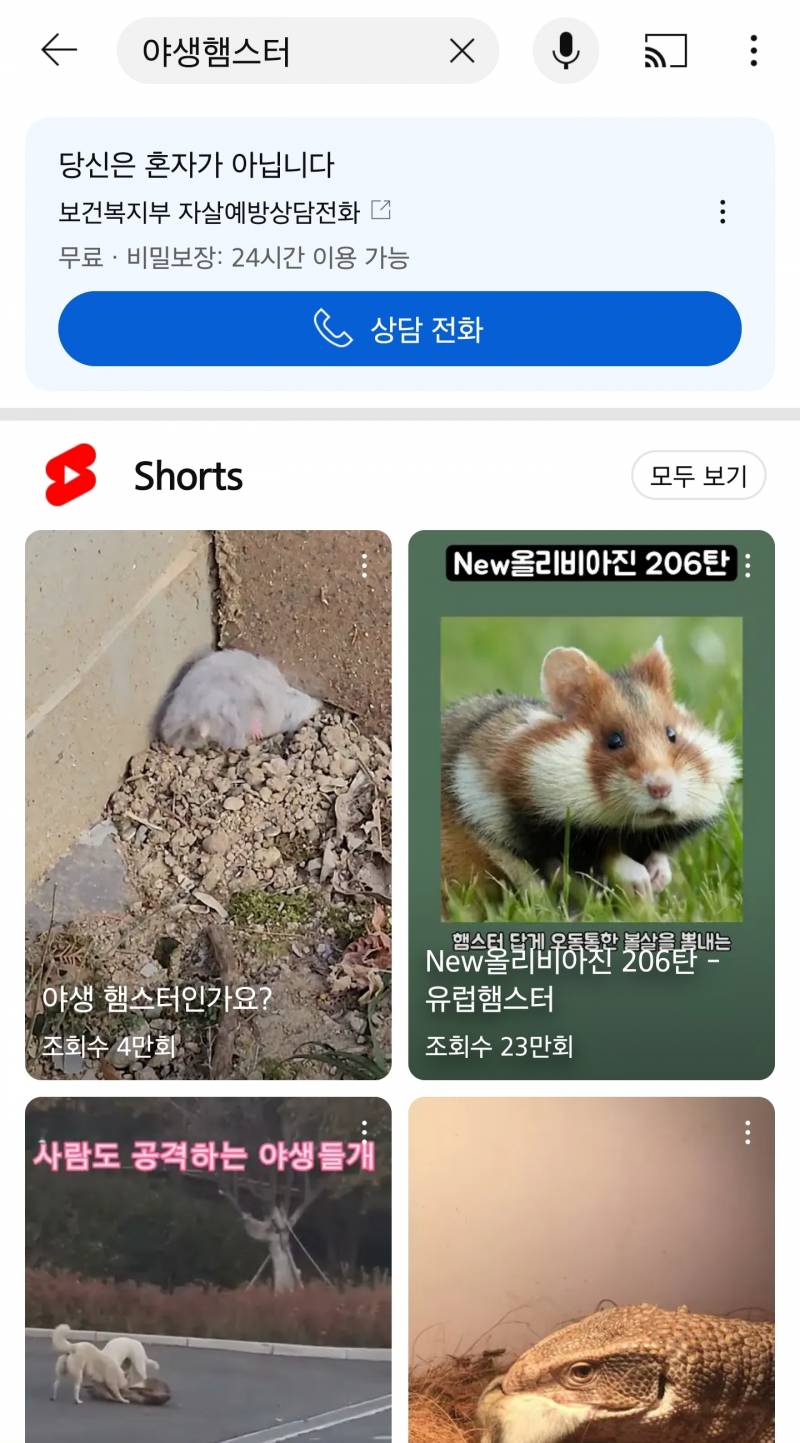Screen dimensions: 800x1443
Task: Open options menu on the New올리비아진 206탄 short
Action: click(750, 566)
